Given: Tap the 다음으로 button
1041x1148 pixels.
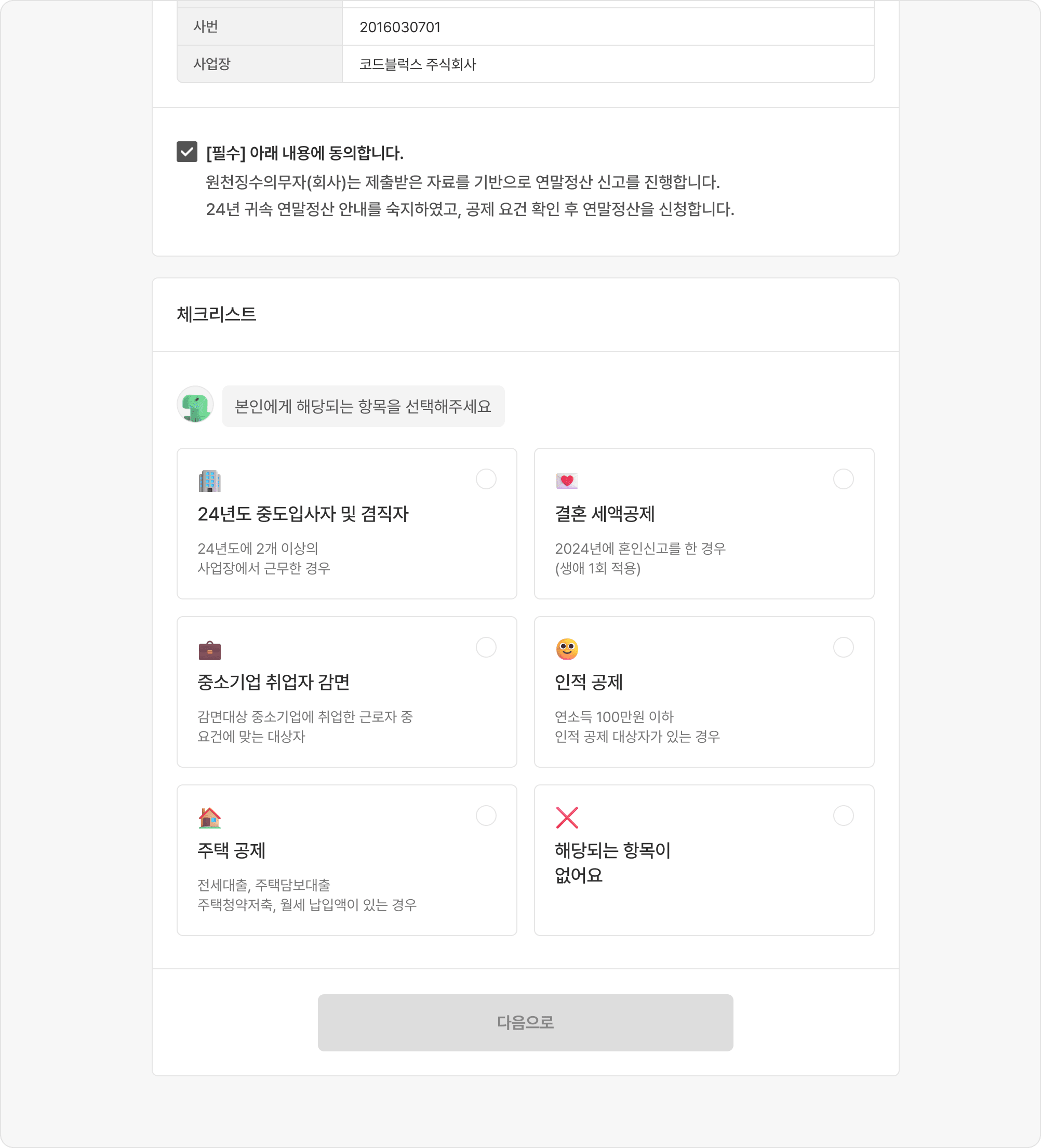Looking at the screenshot, I should pos(525,1022).
